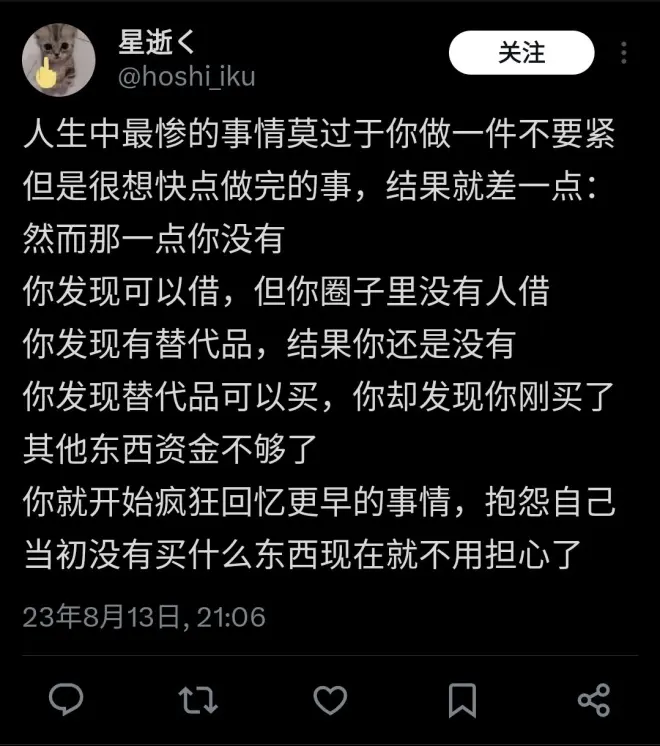Open the three-dot overflow menu
This screenshot has height=746, width=660.
coord(624,53)
